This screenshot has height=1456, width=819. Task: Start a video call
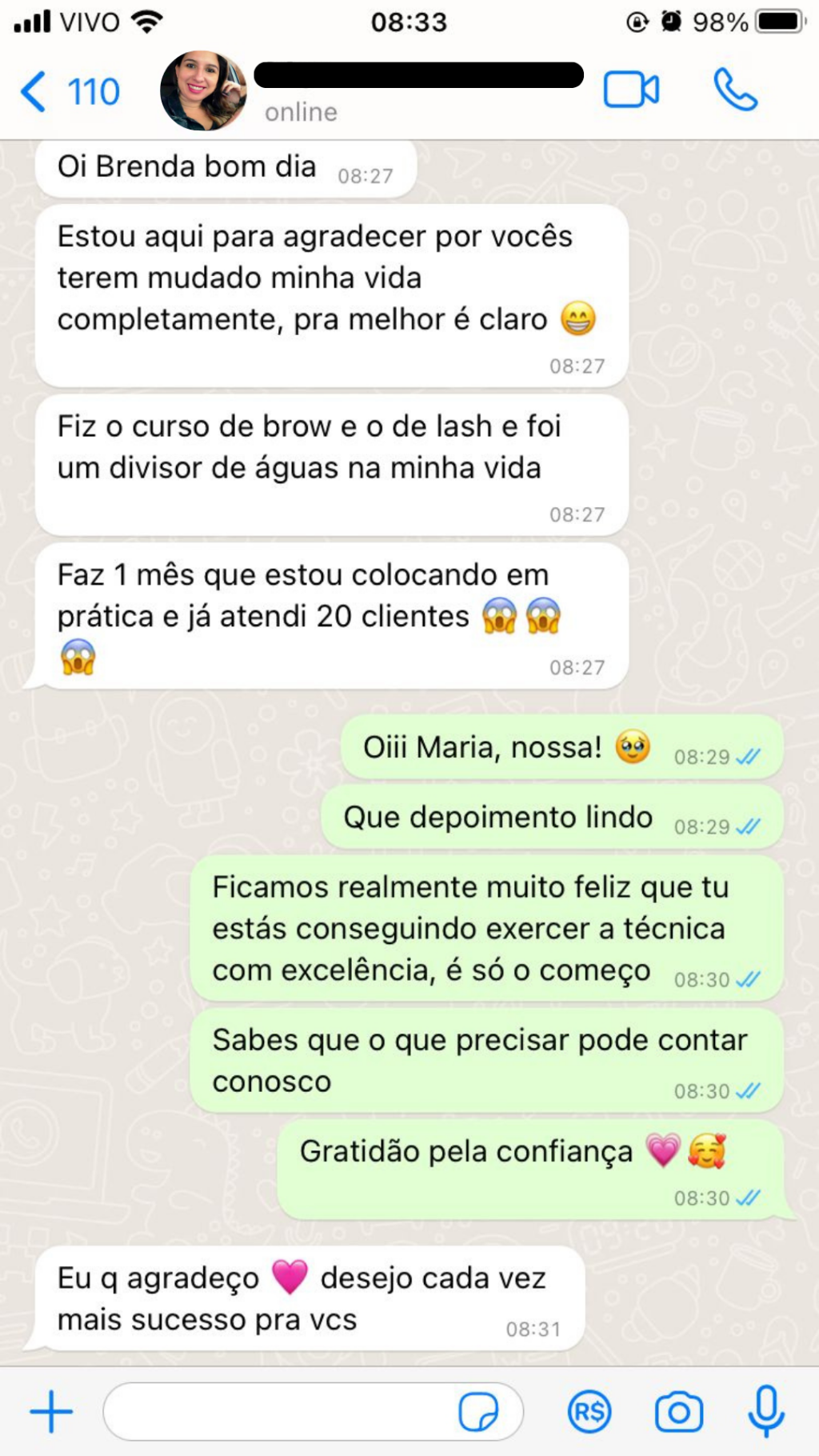631,90
